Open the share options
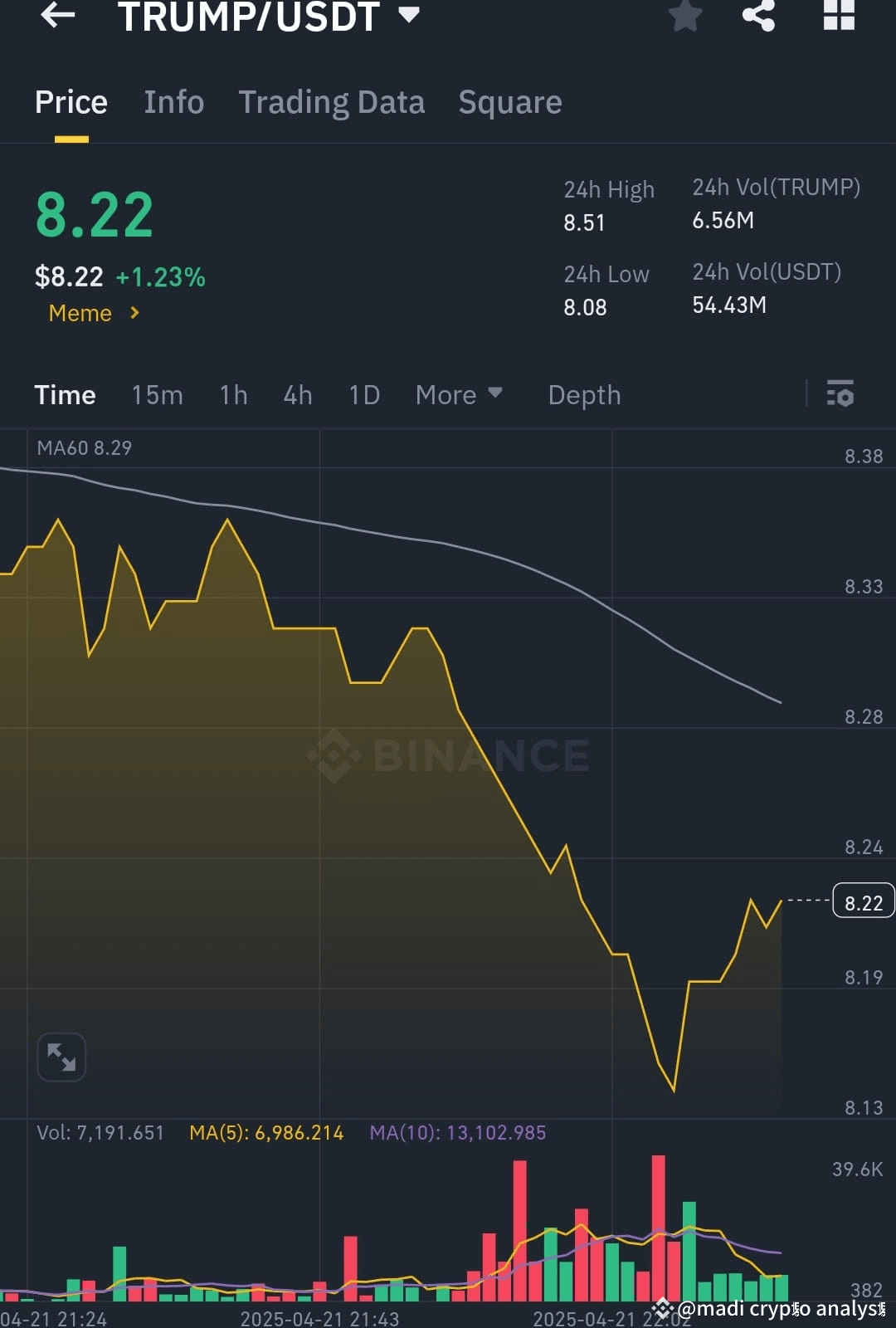Image resolution: width=896 pixels, height=1328 pixels. point(757,15)
